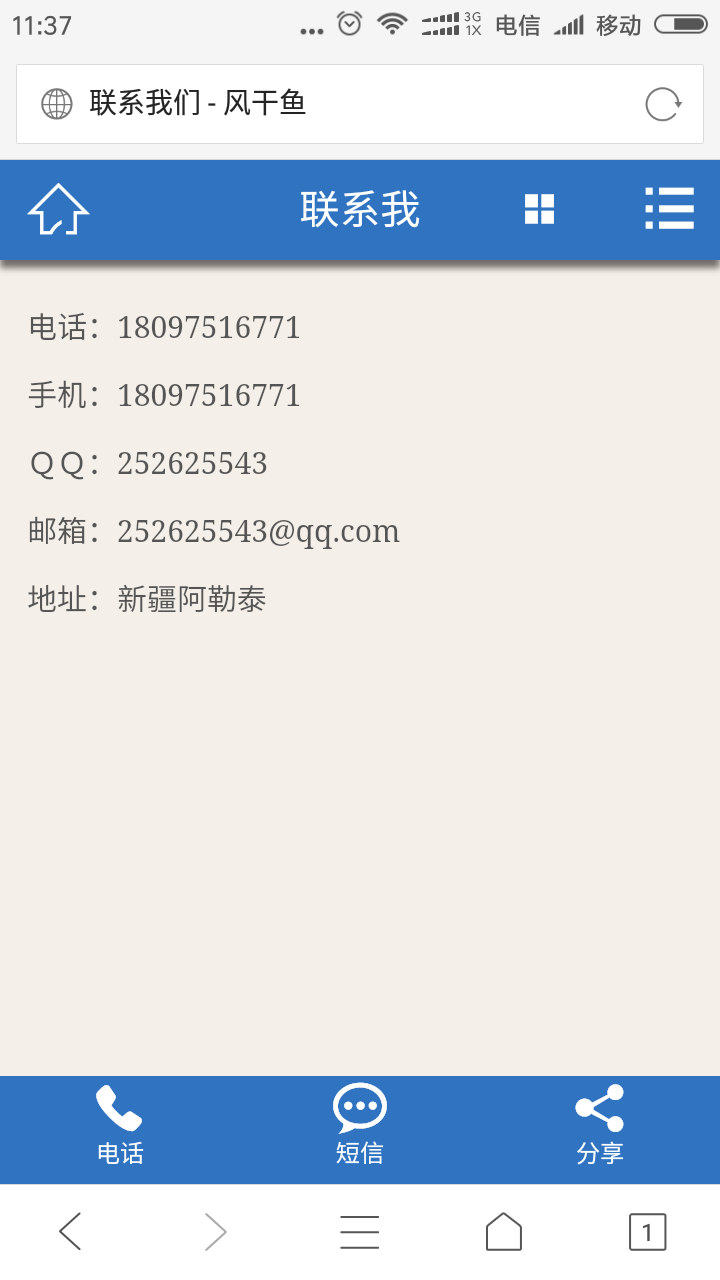View open browser tabs
The image size is (720, 1280).
point(647,1232)
